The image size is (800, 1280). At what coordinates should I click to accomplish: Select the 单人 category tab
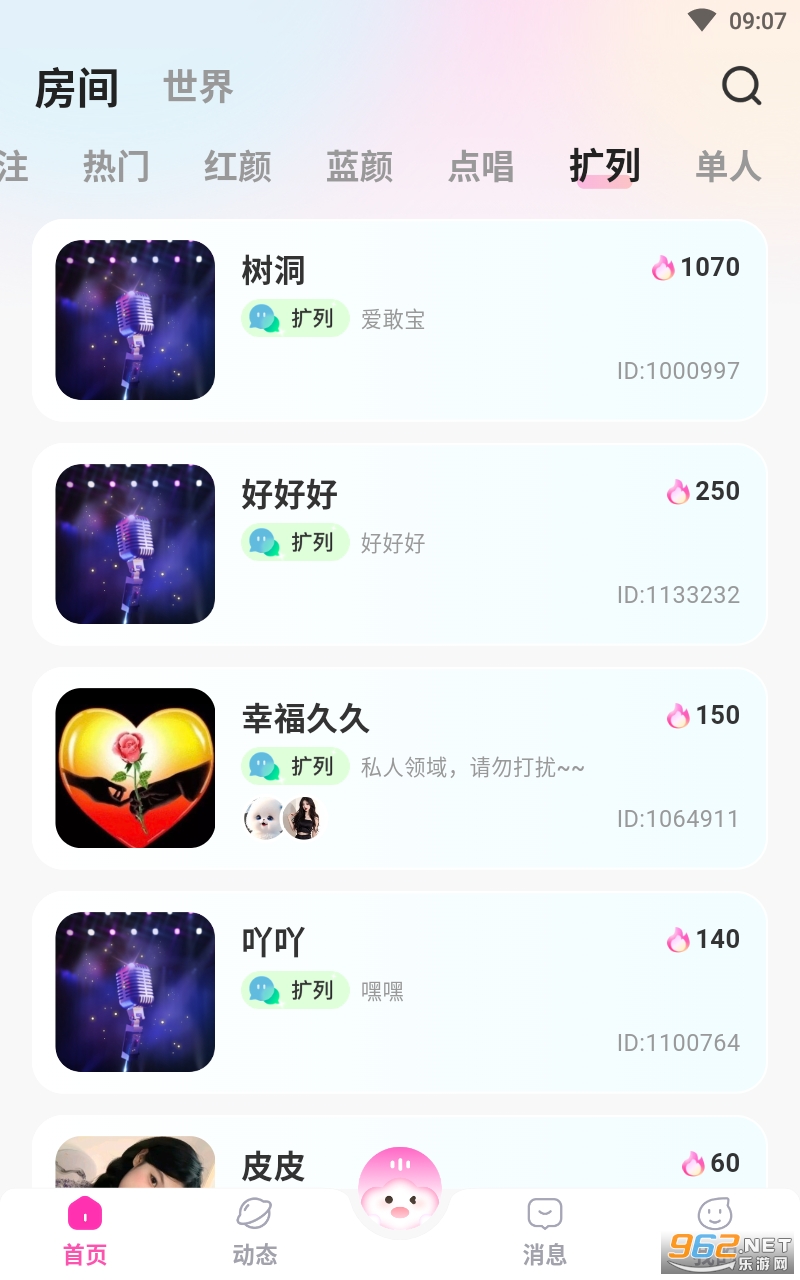pyautogui.click(x=728, y=166)
